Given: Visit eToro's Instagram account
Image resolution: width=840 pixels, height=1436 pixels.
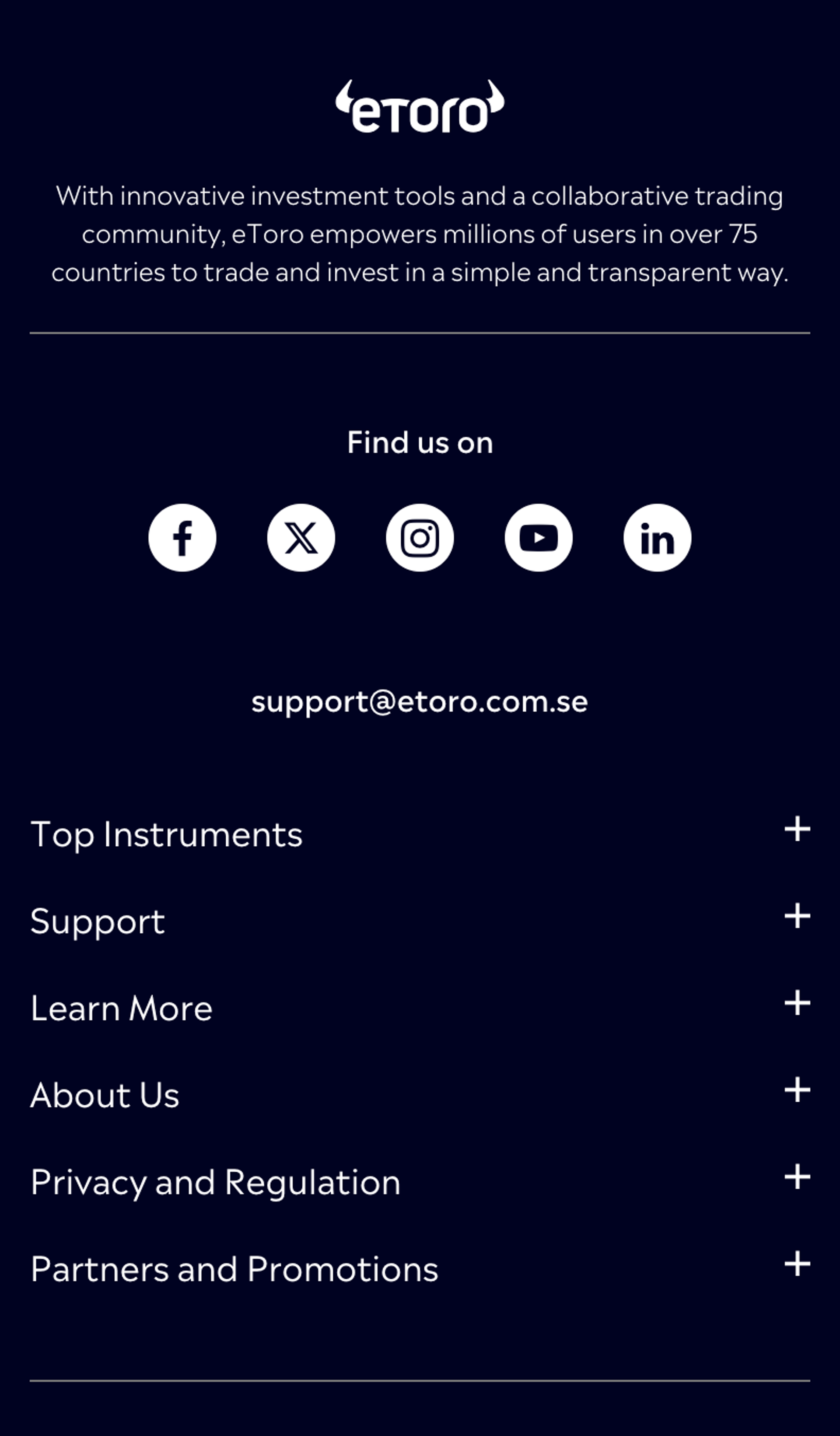Looking at the screenshot, I should click(420, 537).
